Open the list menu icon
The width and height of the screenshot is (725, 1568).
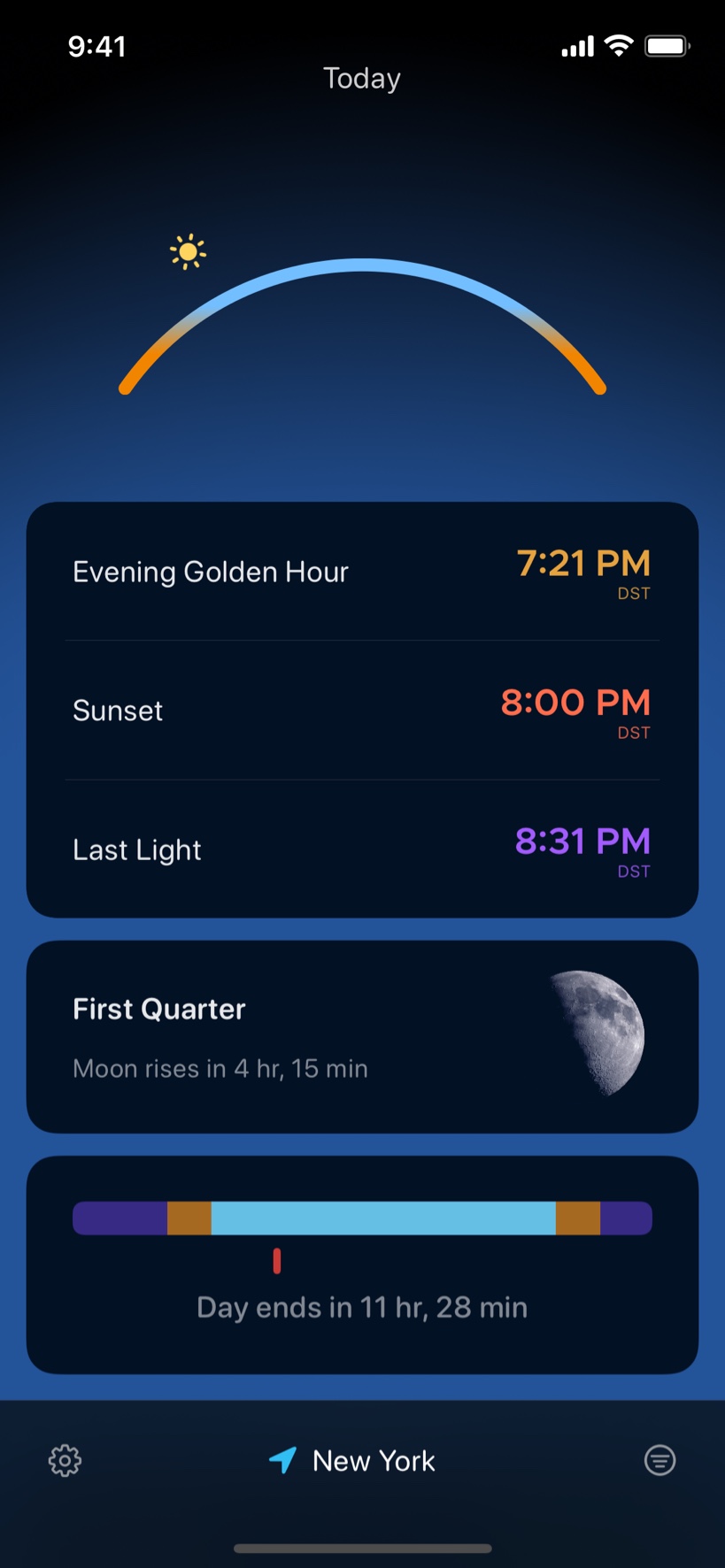(659, 1460)
